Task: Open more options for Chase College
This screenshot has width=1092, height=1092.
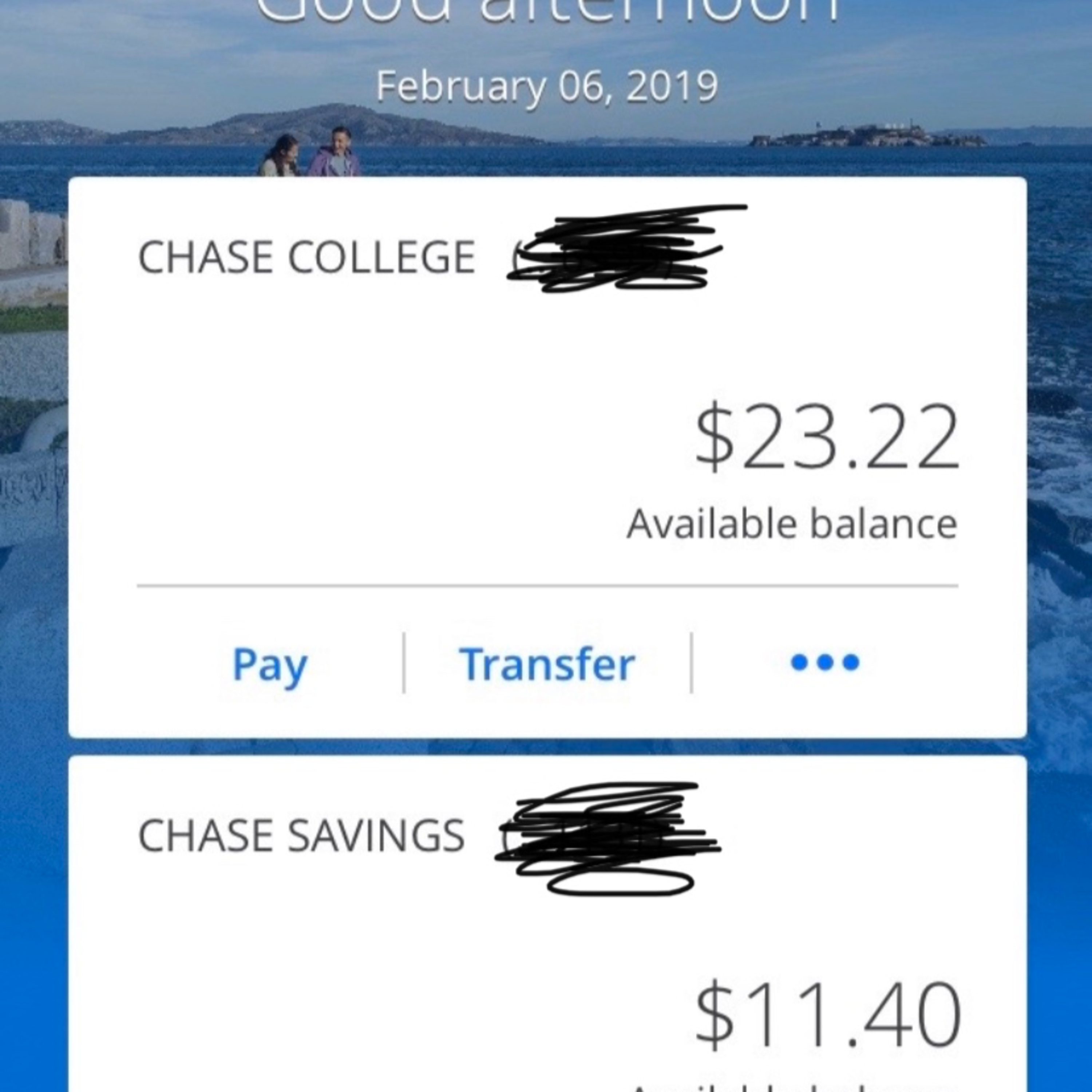Action: (825, 662)
